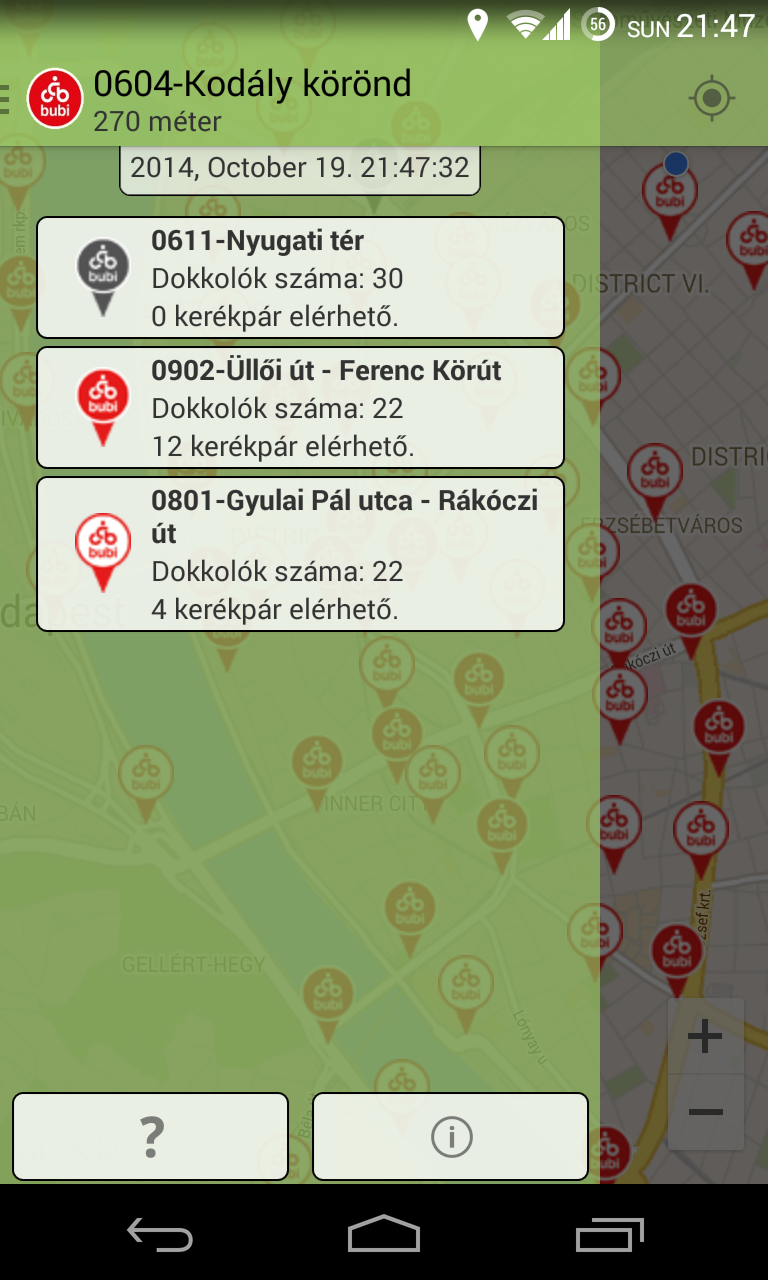Show the app info button
This screenshot has height=1280, width=768.
[450, 1137]
